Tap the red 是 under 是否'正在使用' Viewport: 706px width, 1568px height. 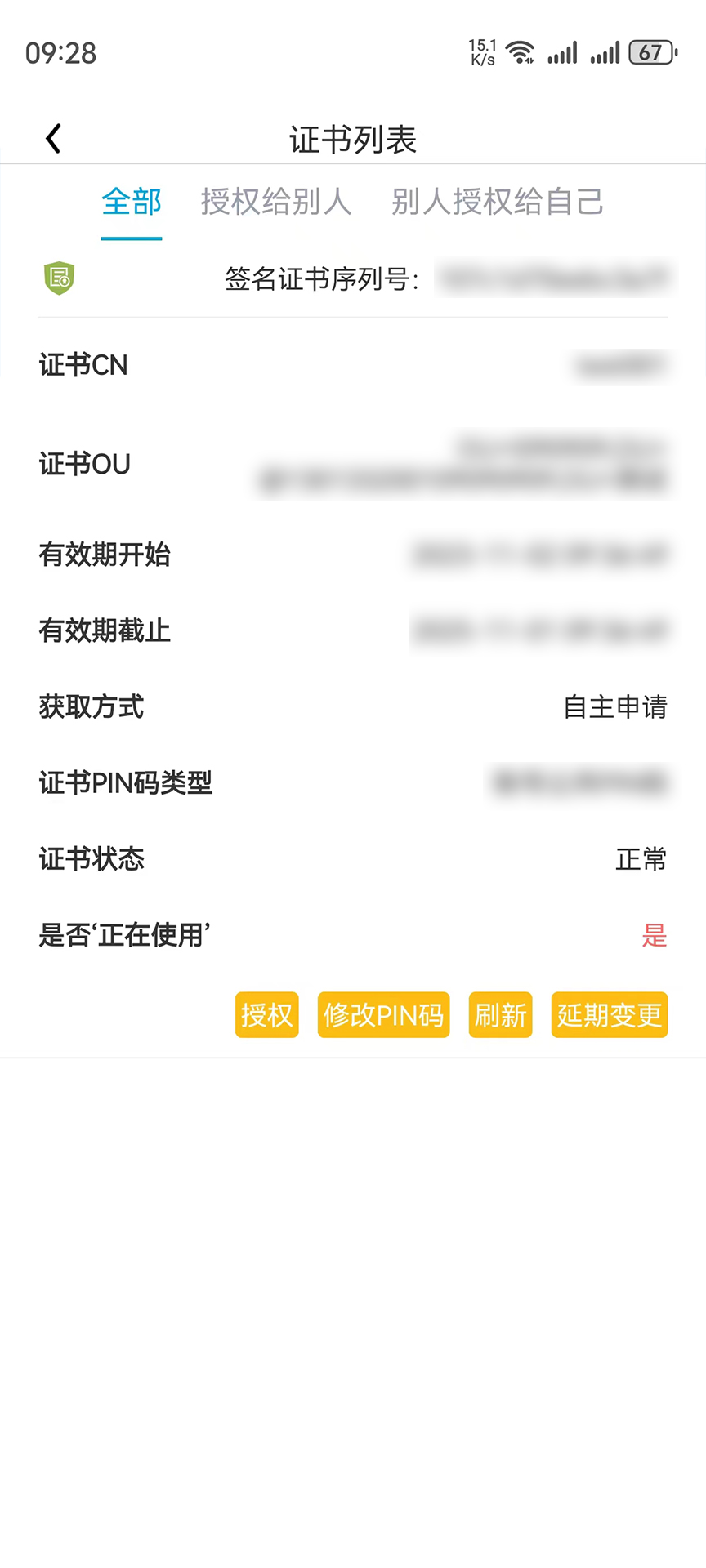pyautogui.click(x=655, y=937)
